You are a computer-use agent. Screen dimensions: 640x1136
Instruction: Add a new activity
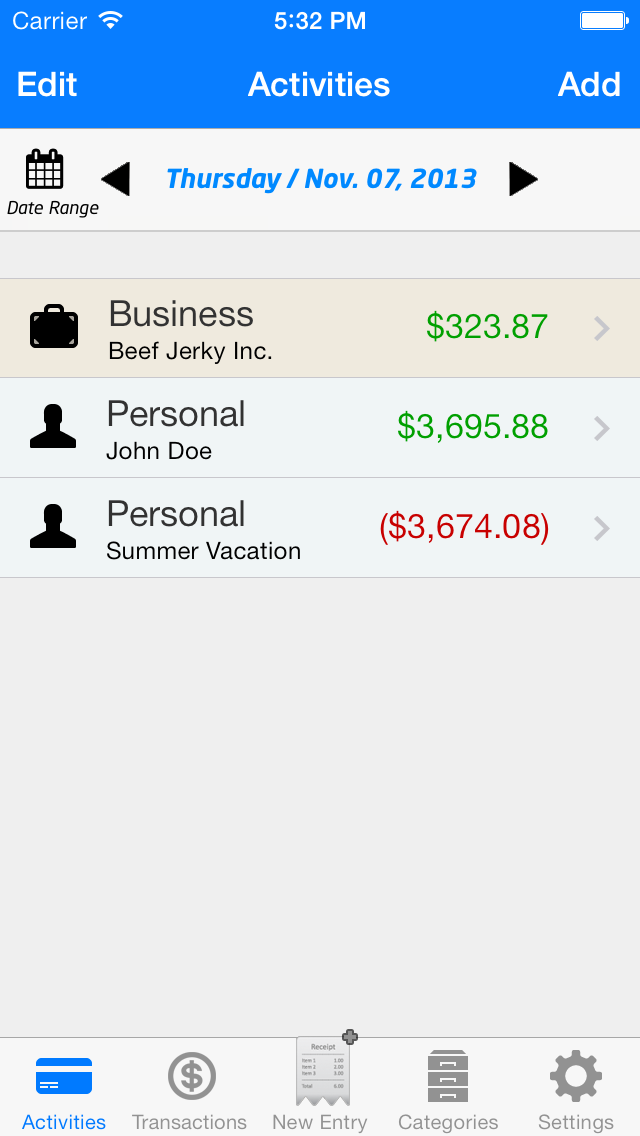(x=589, y=85)
